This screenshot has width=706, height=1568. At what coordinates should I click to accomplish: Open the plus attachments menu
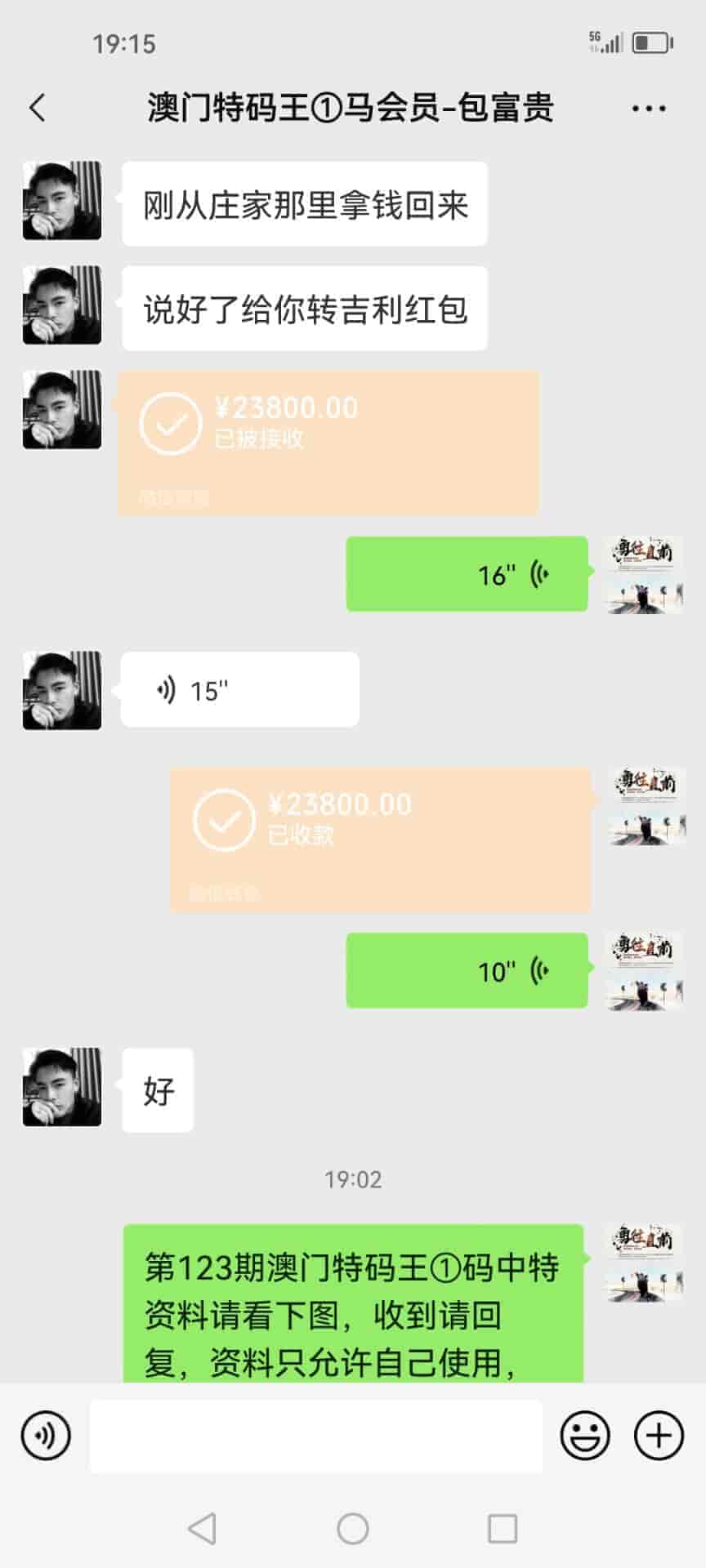[x=659, y=1435]
